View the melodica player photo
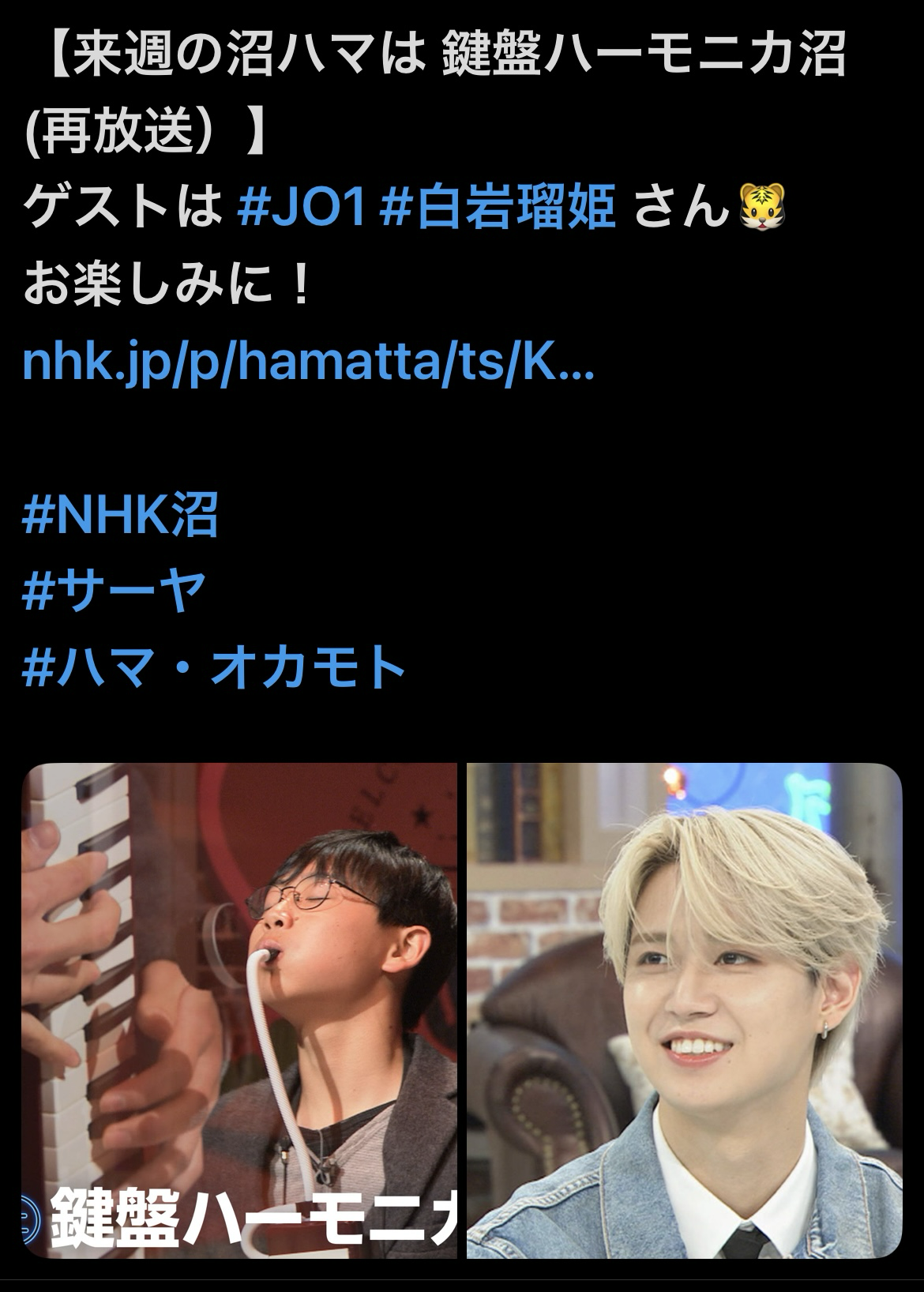This screenshot has height=1292, width=924. [x=239, y=1010]
